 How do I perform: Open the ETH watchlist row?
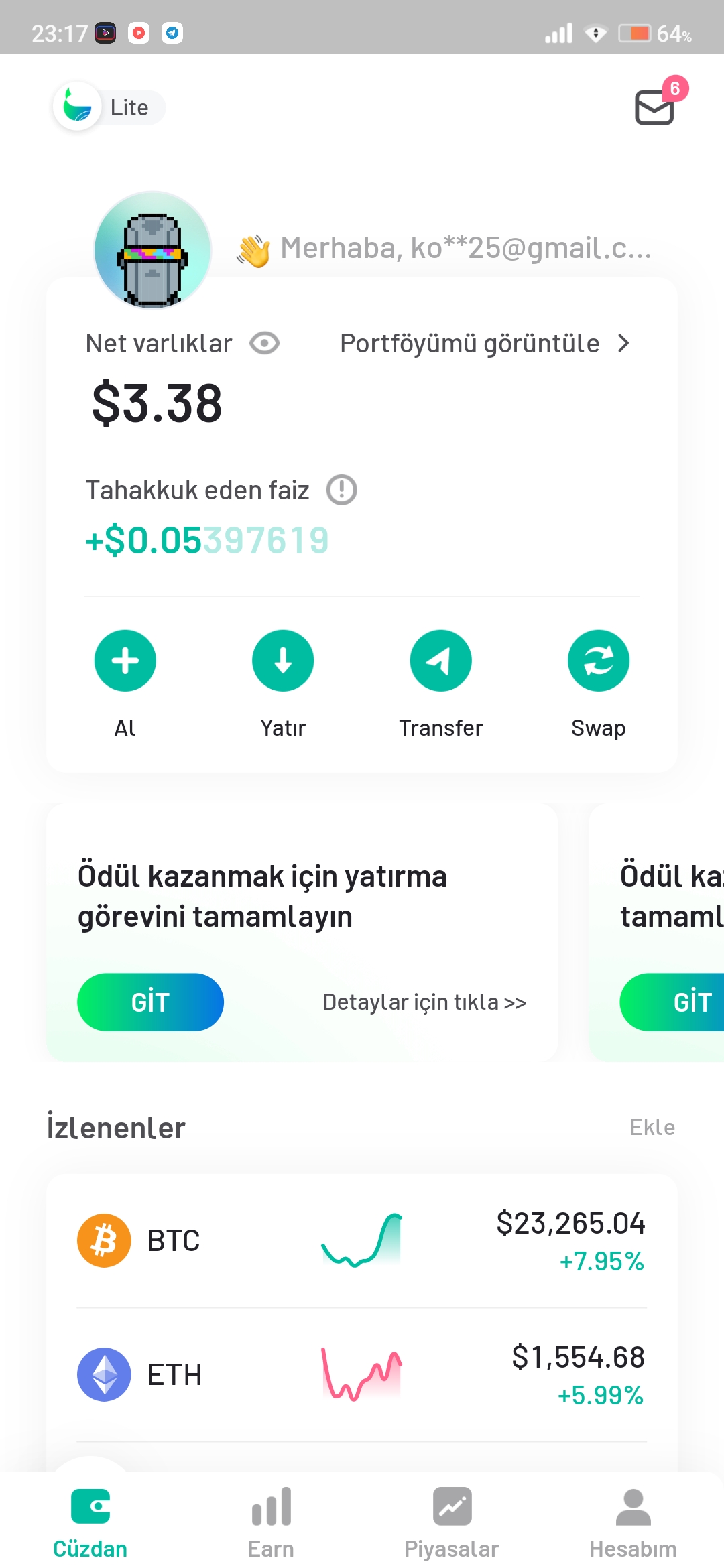[362, 1375]
